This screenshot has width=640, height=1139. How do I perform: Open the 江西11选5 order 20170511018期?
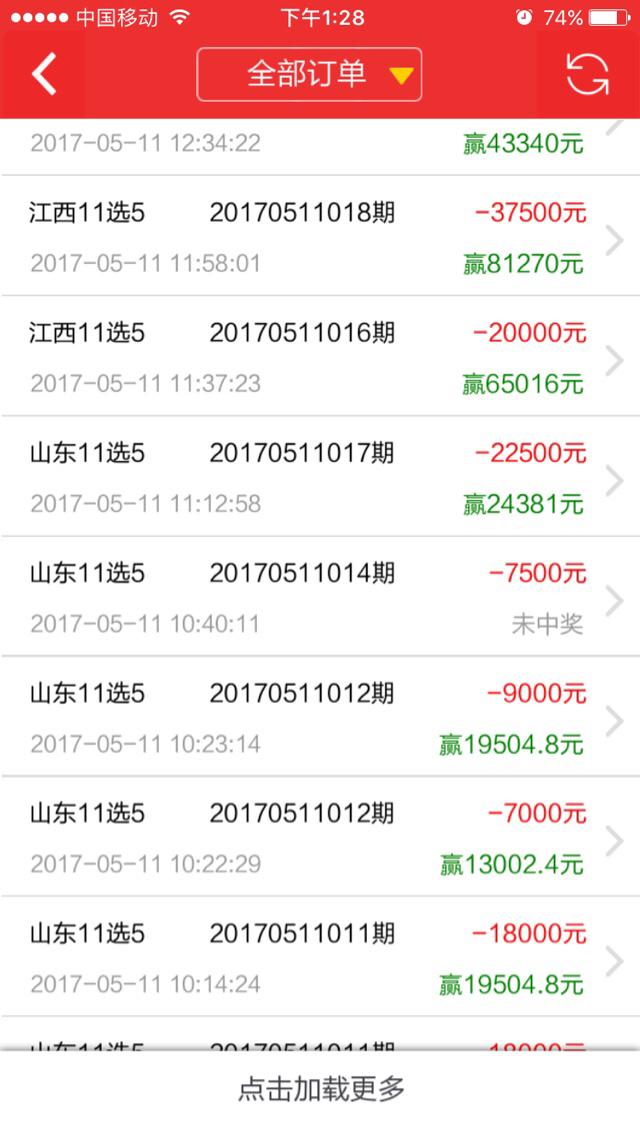pyautogui.click(x=320, y=236)
